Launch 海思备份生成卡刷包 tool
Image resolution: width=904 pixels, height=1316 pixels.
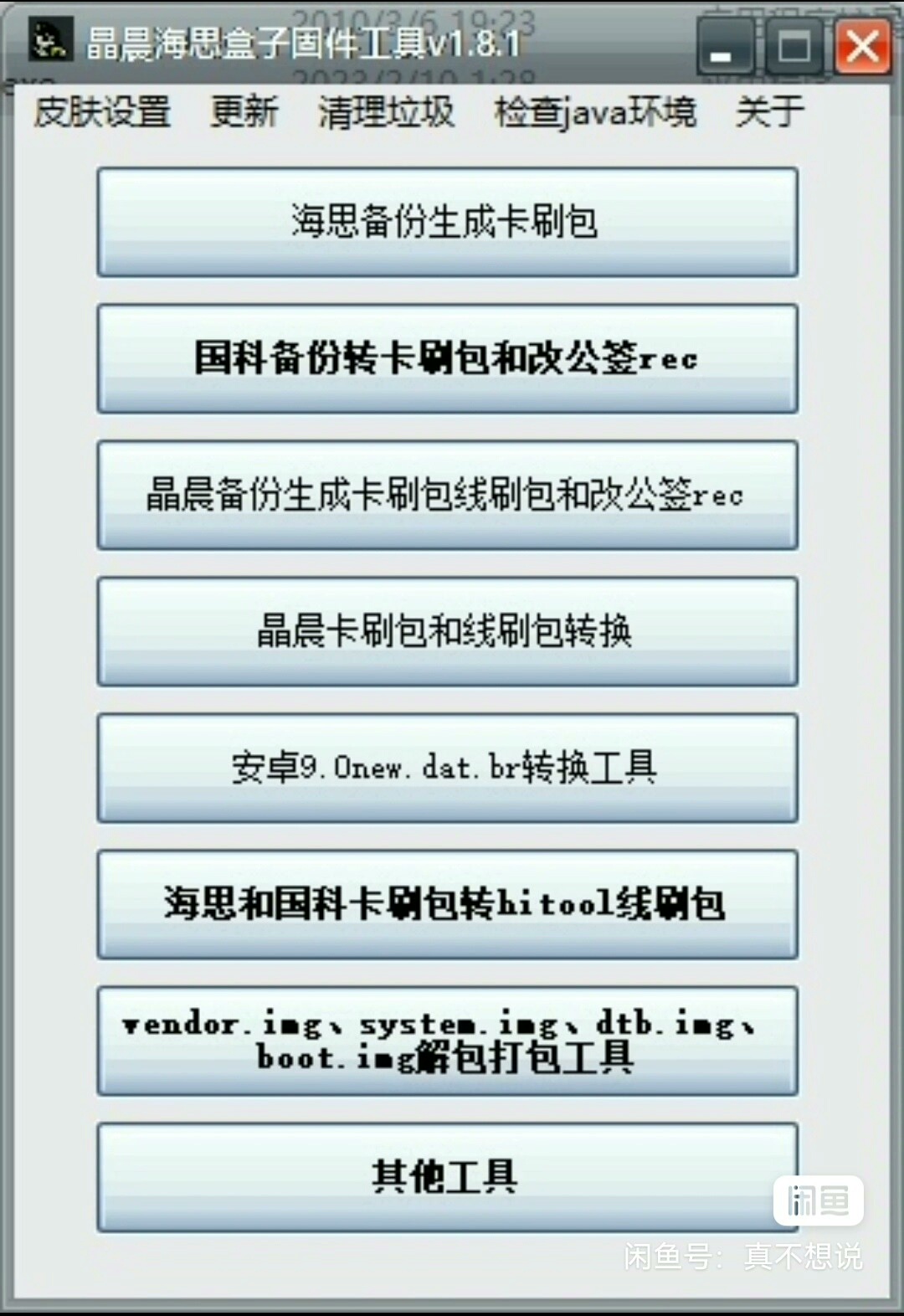click(447, 222)
